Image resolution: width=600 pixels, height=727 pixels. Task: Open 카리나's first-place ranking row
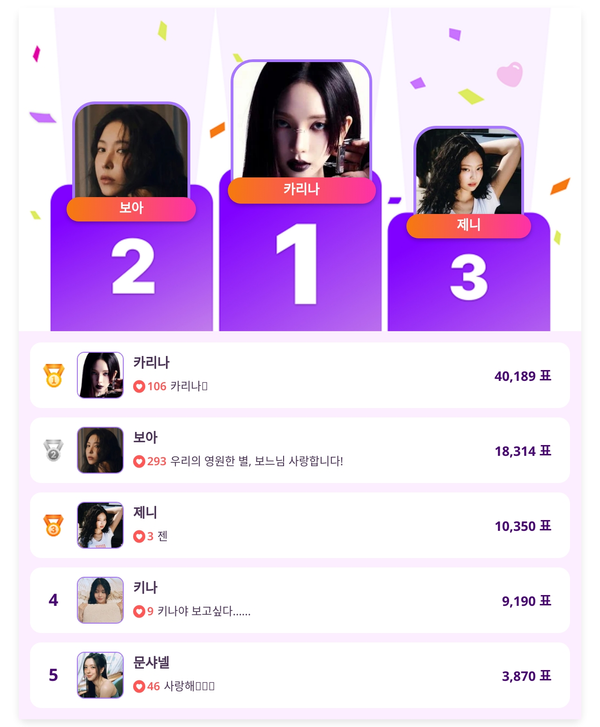(x=300, y=375)
